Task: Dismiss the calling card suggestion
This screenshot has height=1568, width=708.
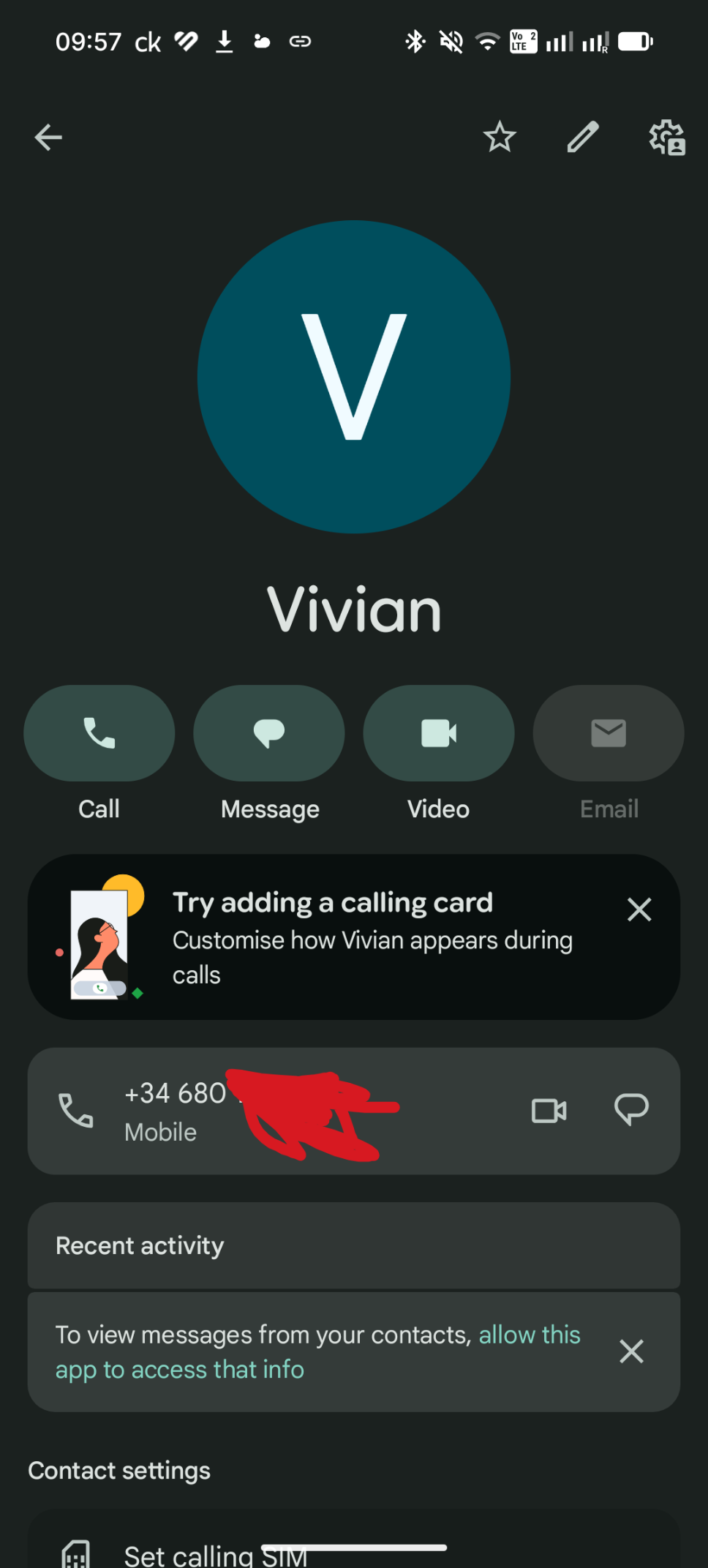Action: (639, 909)
